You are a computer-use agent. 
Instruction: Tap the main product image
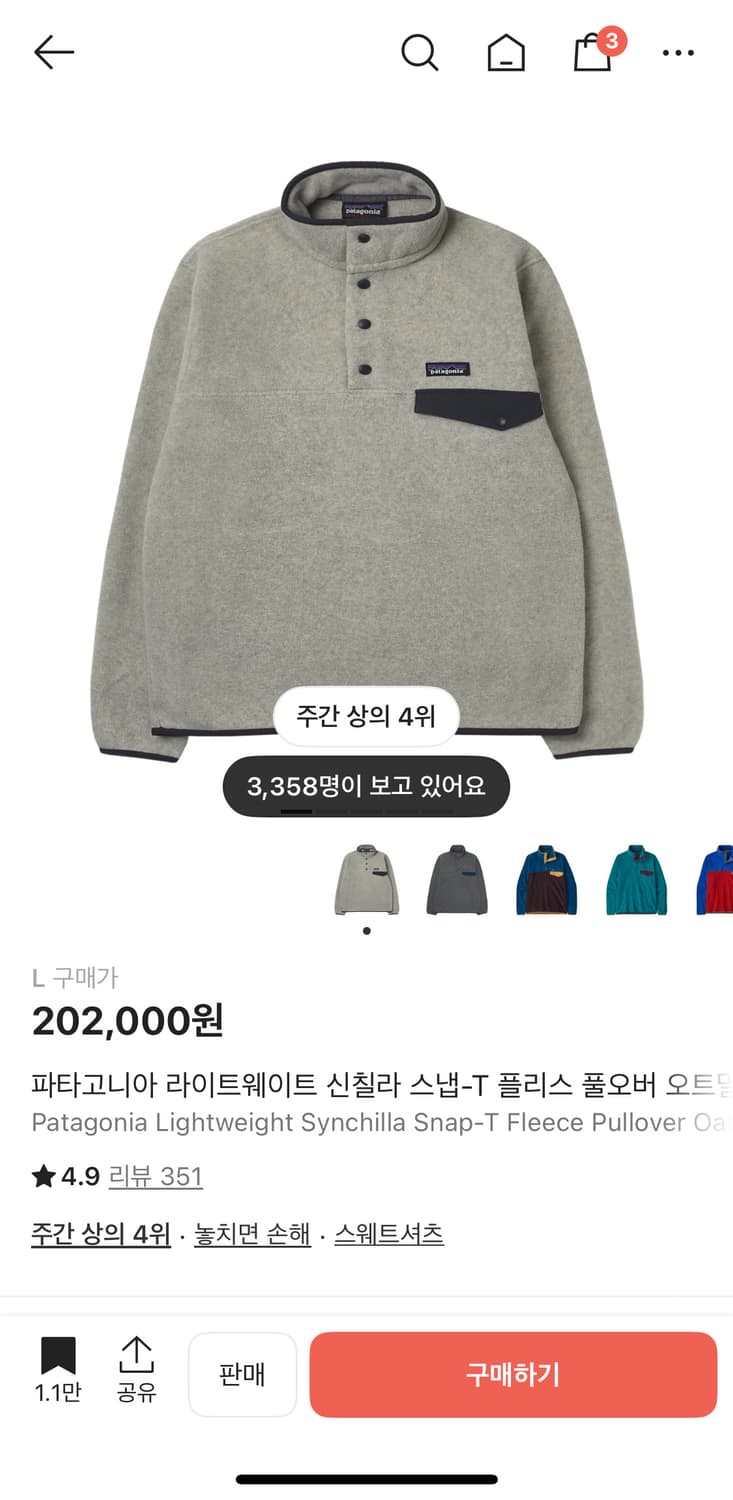pyautogui.click(x=366, y=450)
